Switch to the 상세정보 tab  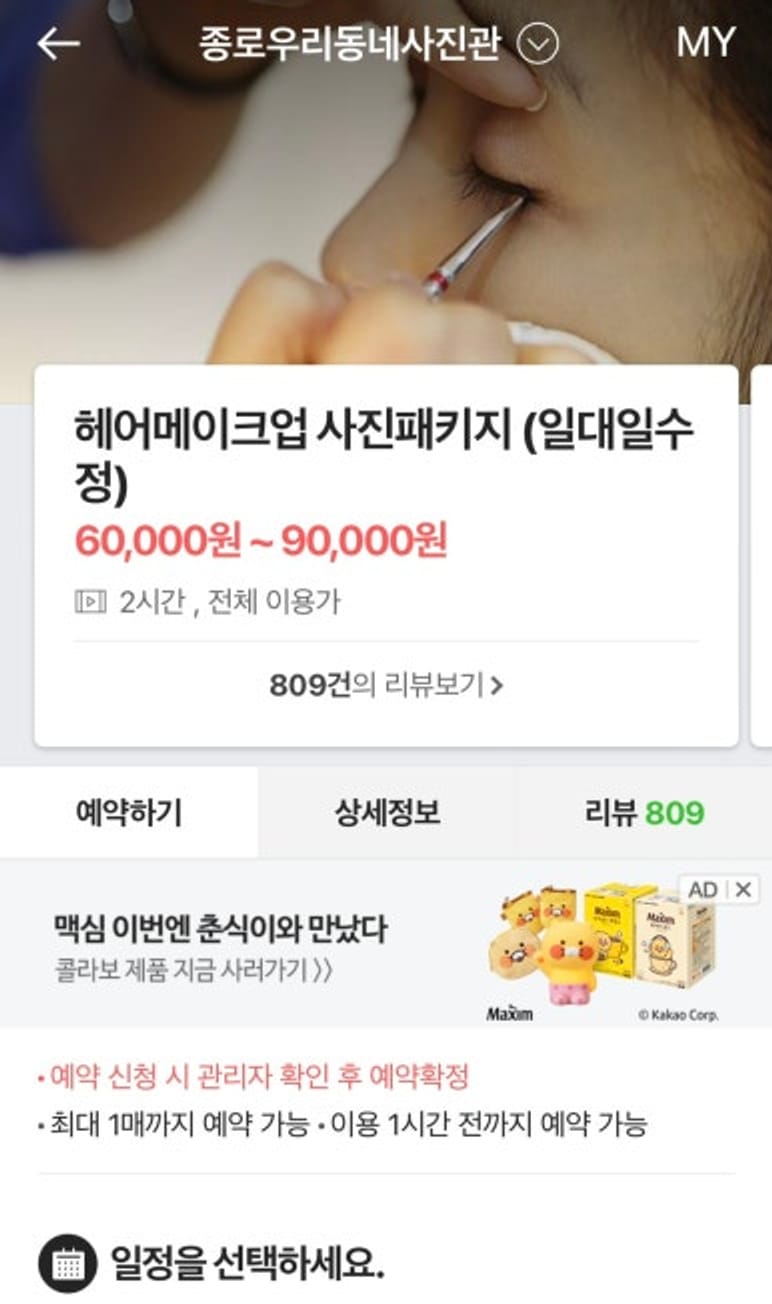click(x=387, y=814)
